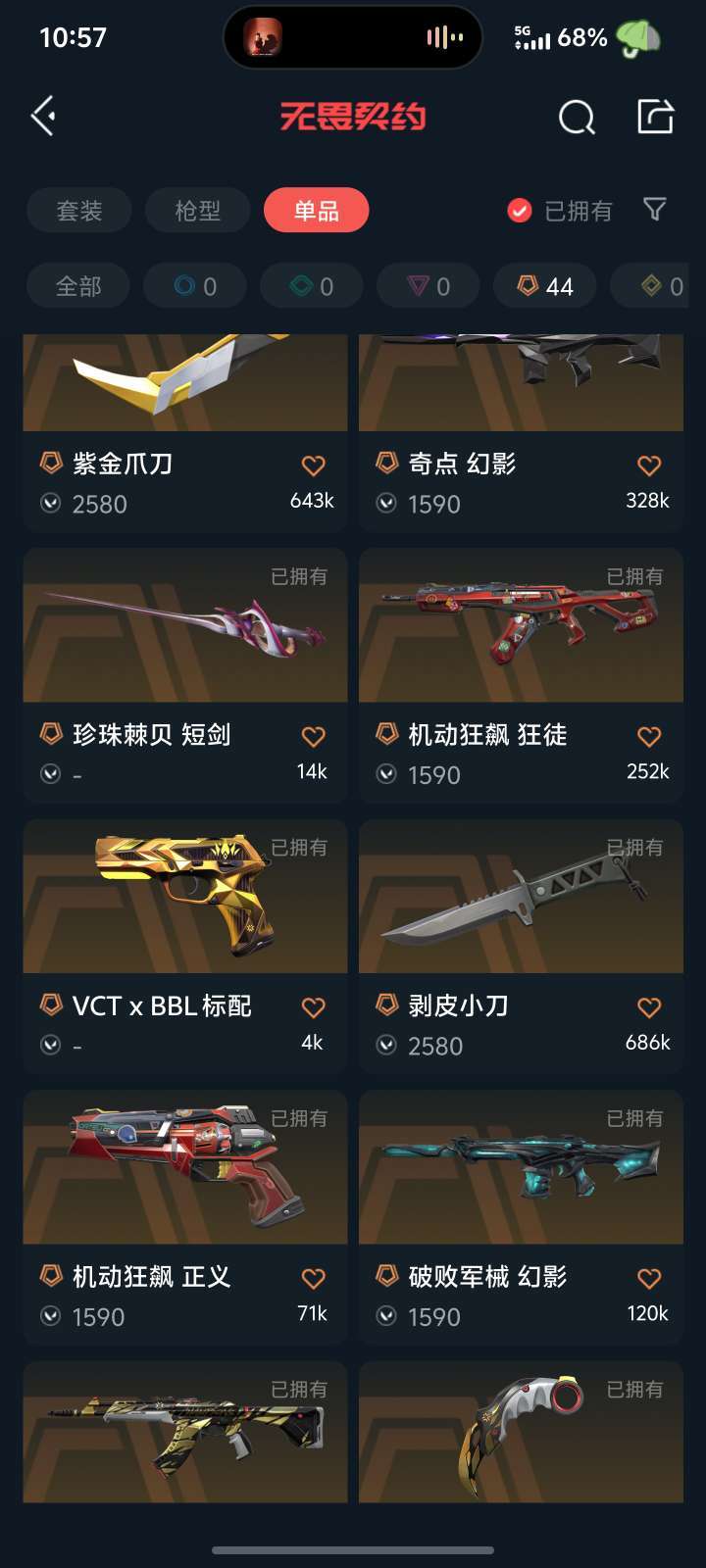Open the 破败军械 幻影 card
This screenshot has width=706, height=1568.
[x=521, y=1215]
